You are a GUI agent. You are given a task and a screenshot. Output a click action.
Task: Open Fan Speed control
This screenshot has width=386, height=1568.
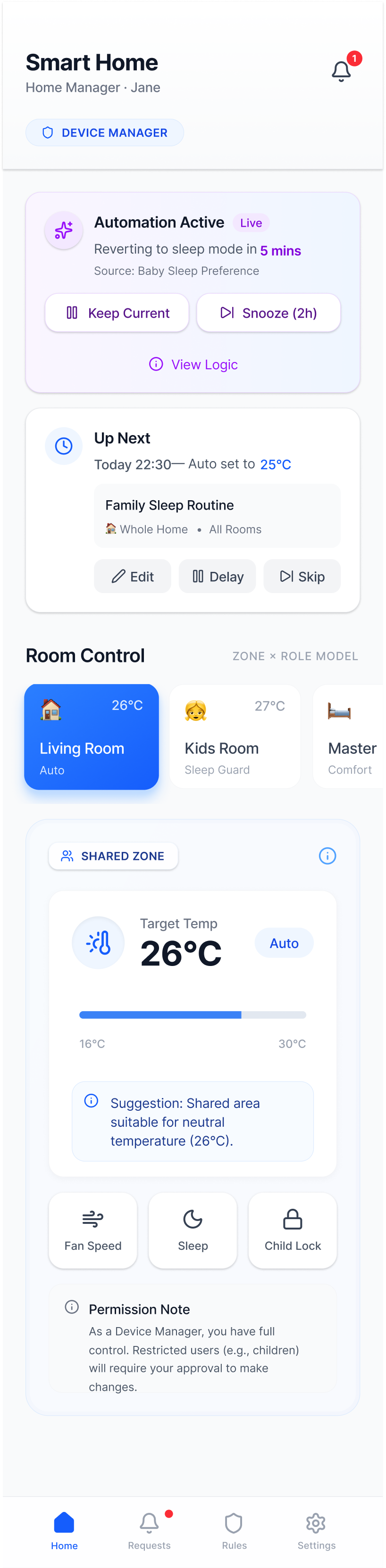point(92,1230)
